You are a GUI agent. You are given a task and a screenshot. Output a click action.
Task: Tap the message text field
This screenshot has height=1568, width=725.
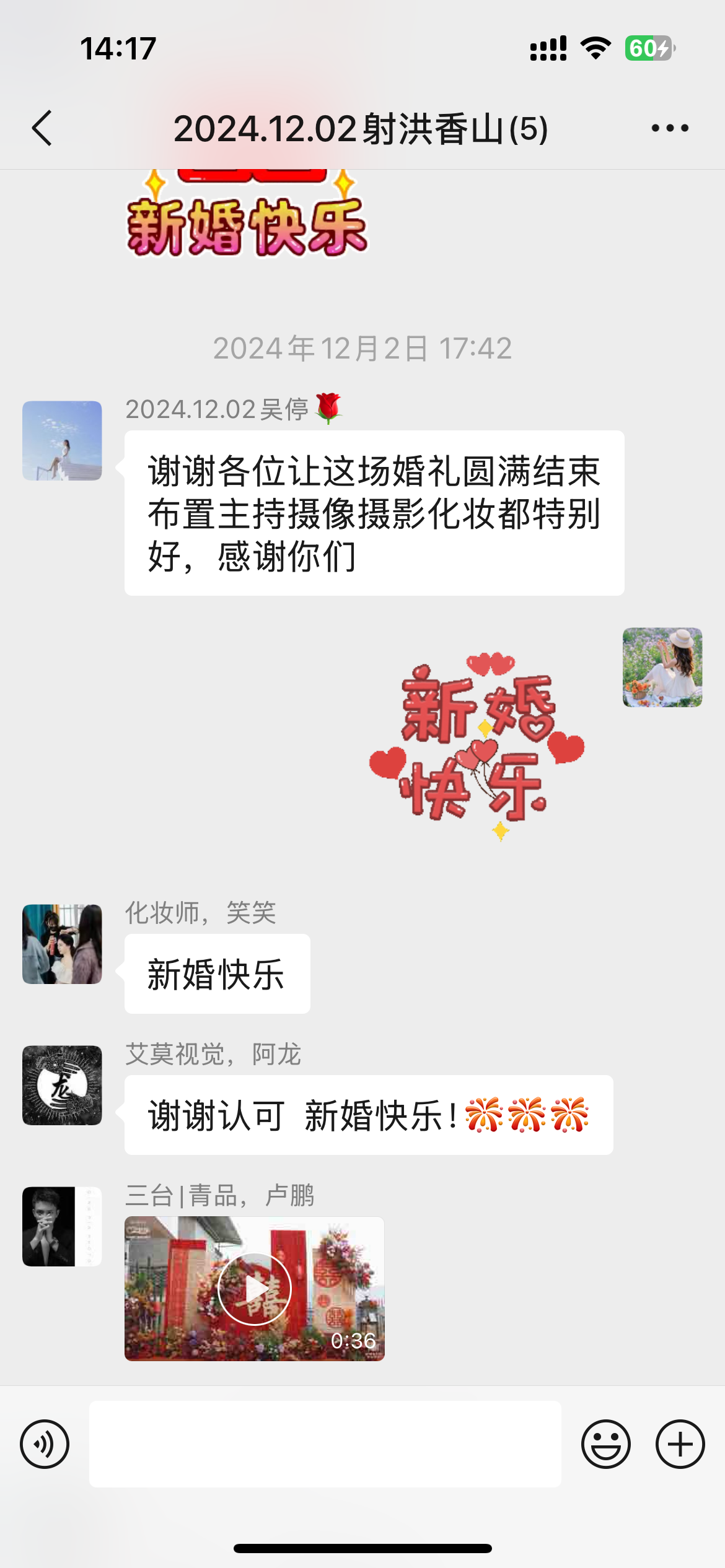(x=325, y=1444)
